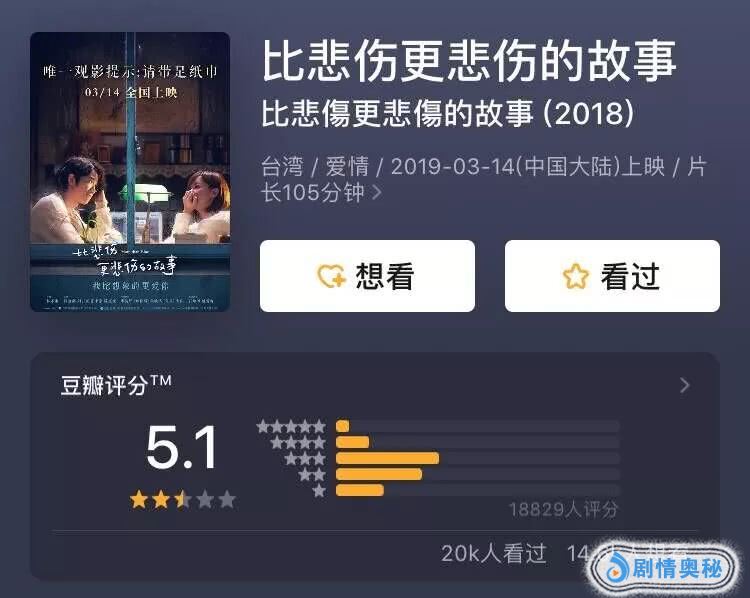The width and height of the screenshot is (750, 598).
Task: Mark the movie as 看过
Action: [x=612, y=276]
